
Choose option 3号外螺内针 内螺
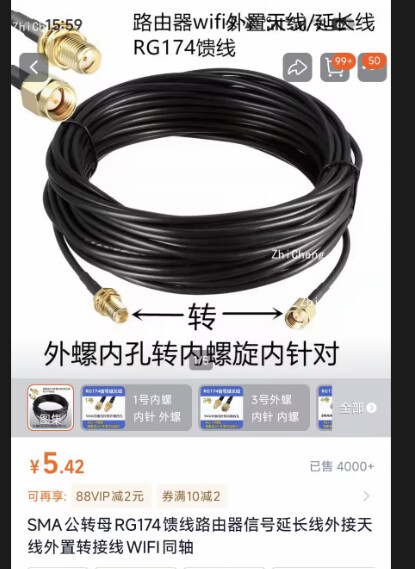coord(254,408)
